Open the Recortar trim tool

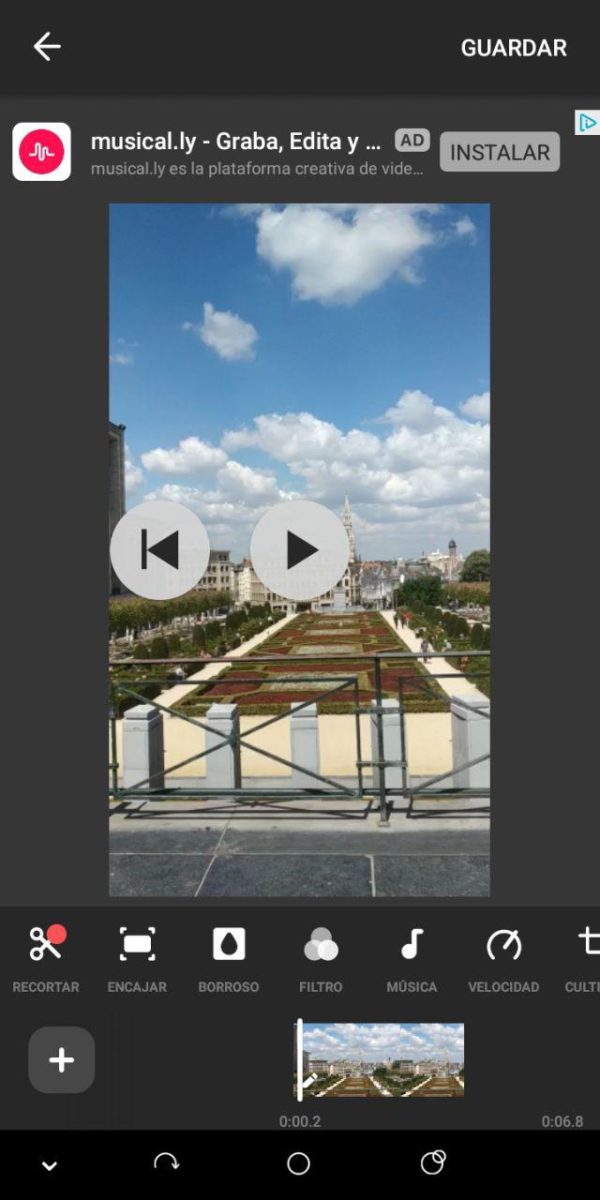coord(46,958)
